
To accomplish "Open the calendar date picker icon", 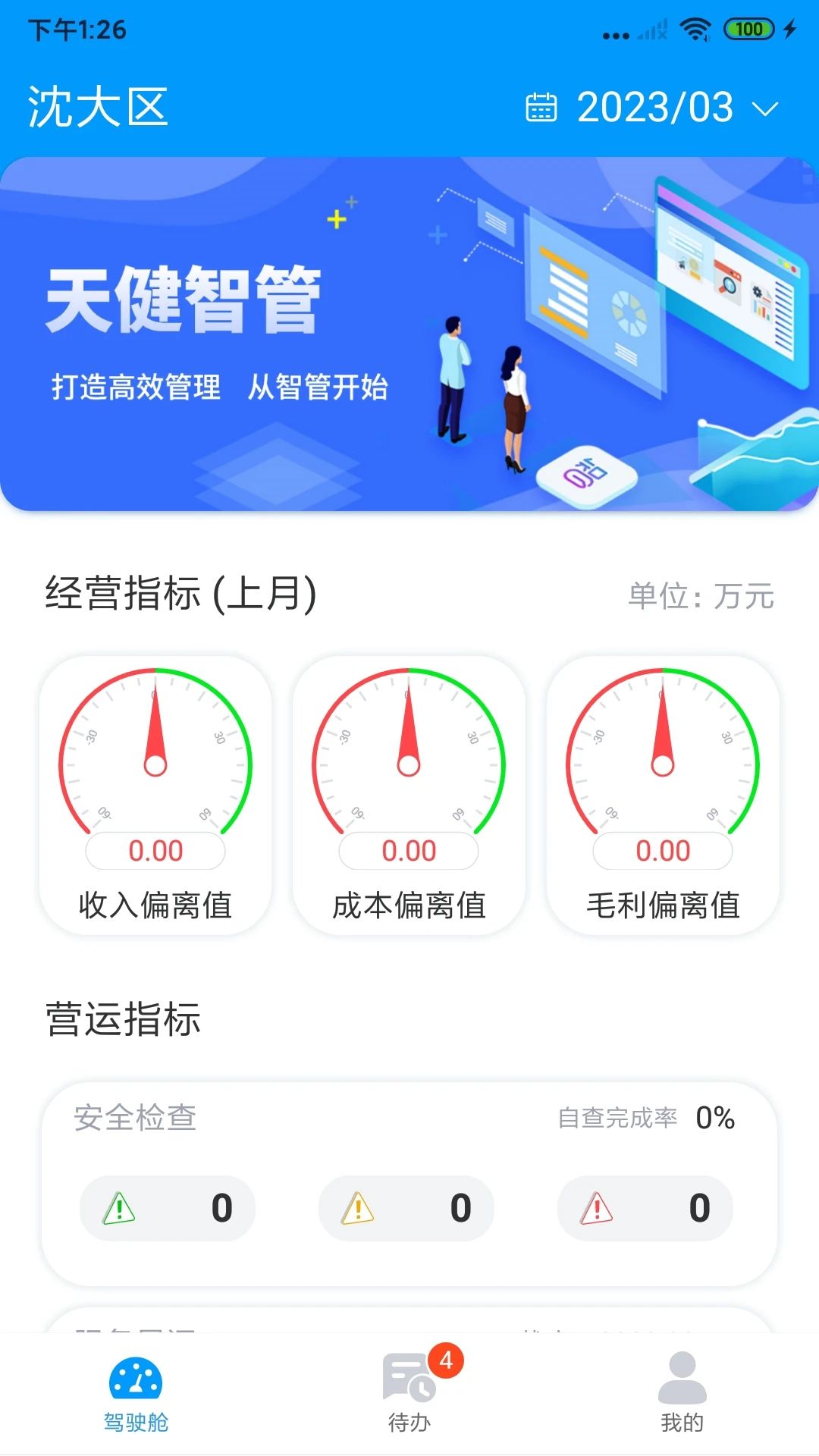I will [543, 108].
